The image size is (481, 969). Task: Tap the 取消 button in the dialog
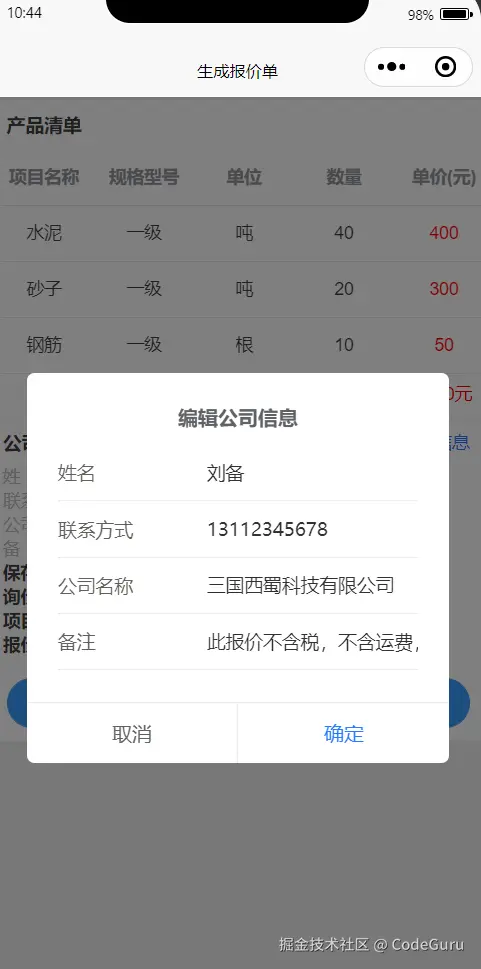pos(132,734)
